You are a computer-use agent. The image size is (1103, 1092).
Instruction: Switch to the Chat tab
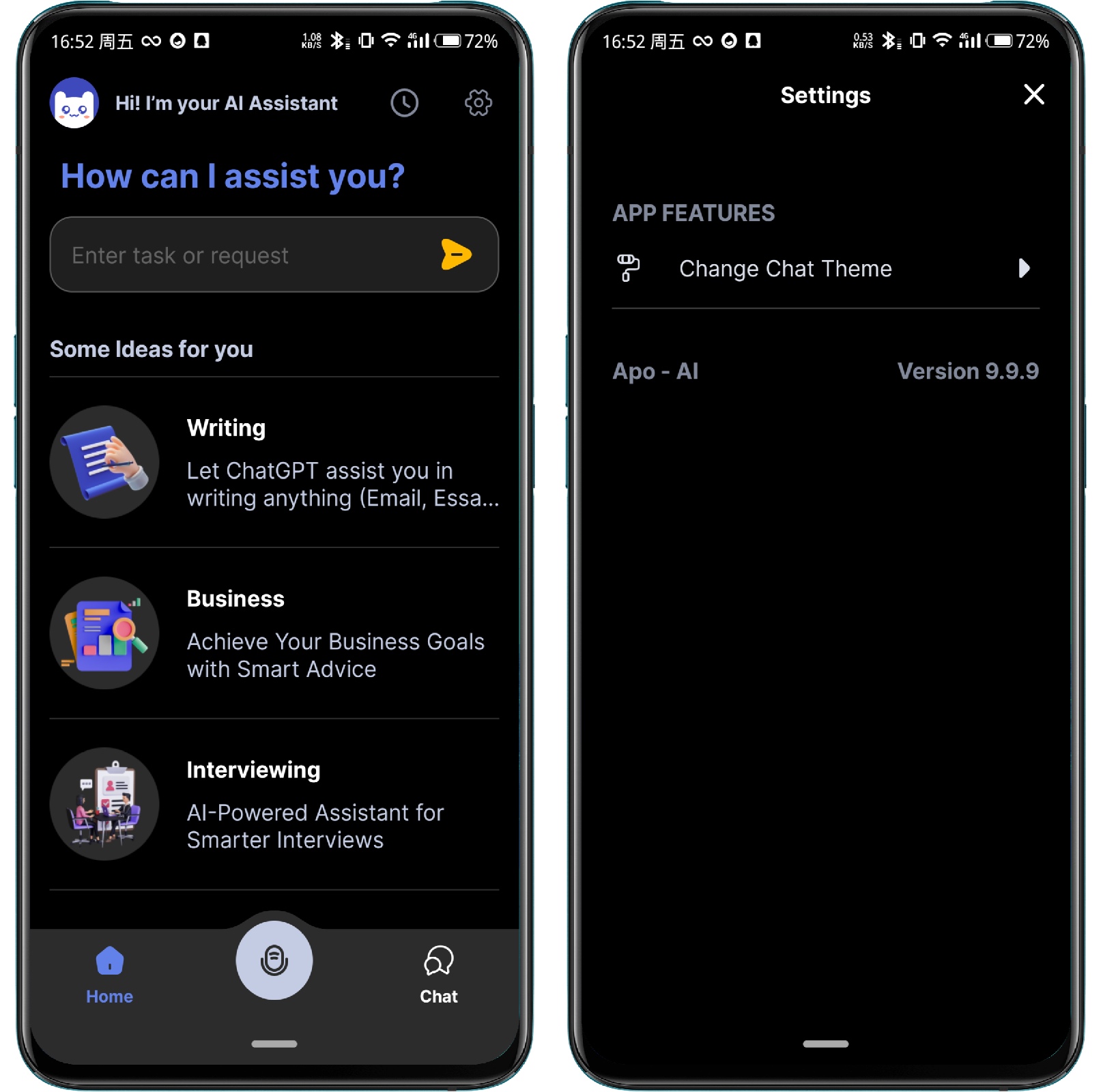click(x=438, y=975)
